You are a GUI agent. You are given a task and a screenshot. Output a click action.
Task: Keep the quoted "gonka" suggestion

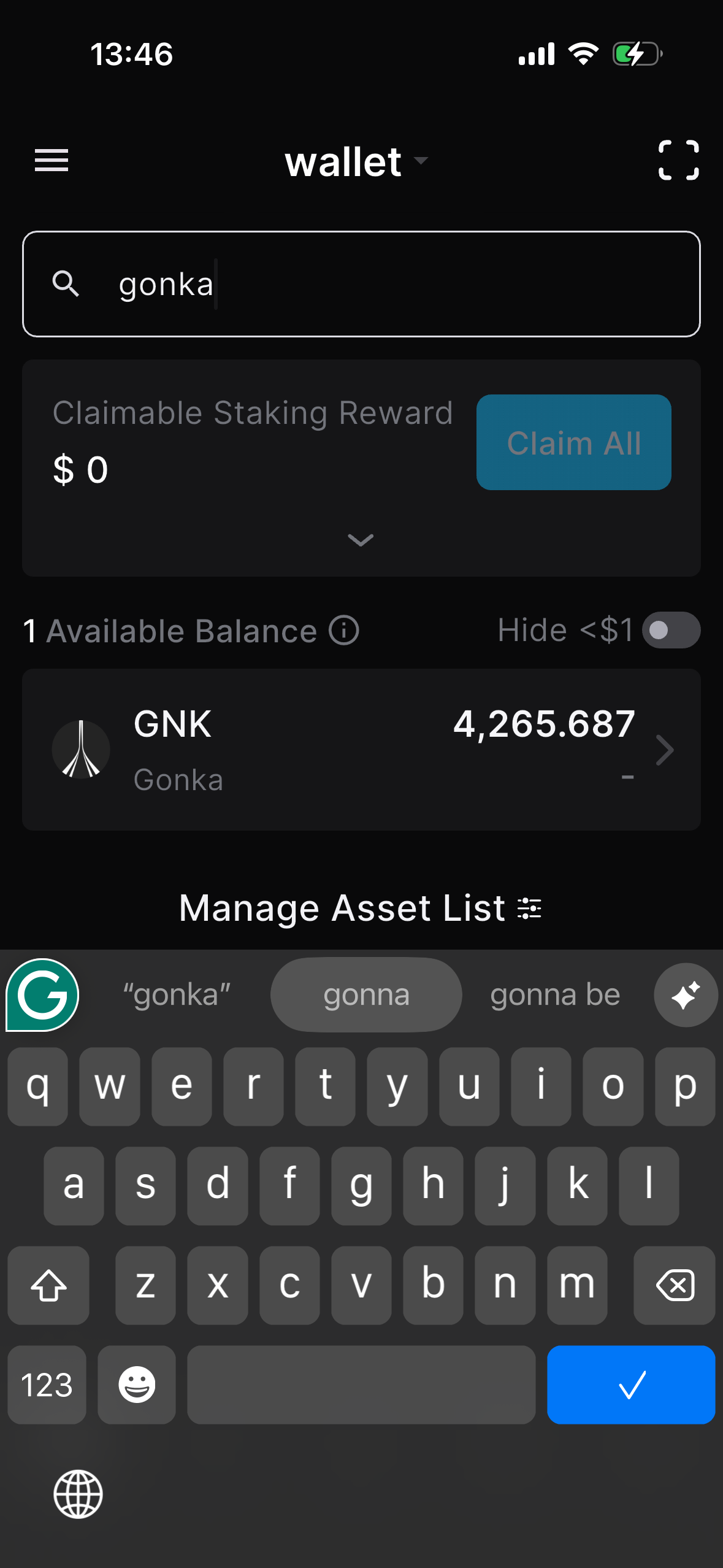(177, 995)
